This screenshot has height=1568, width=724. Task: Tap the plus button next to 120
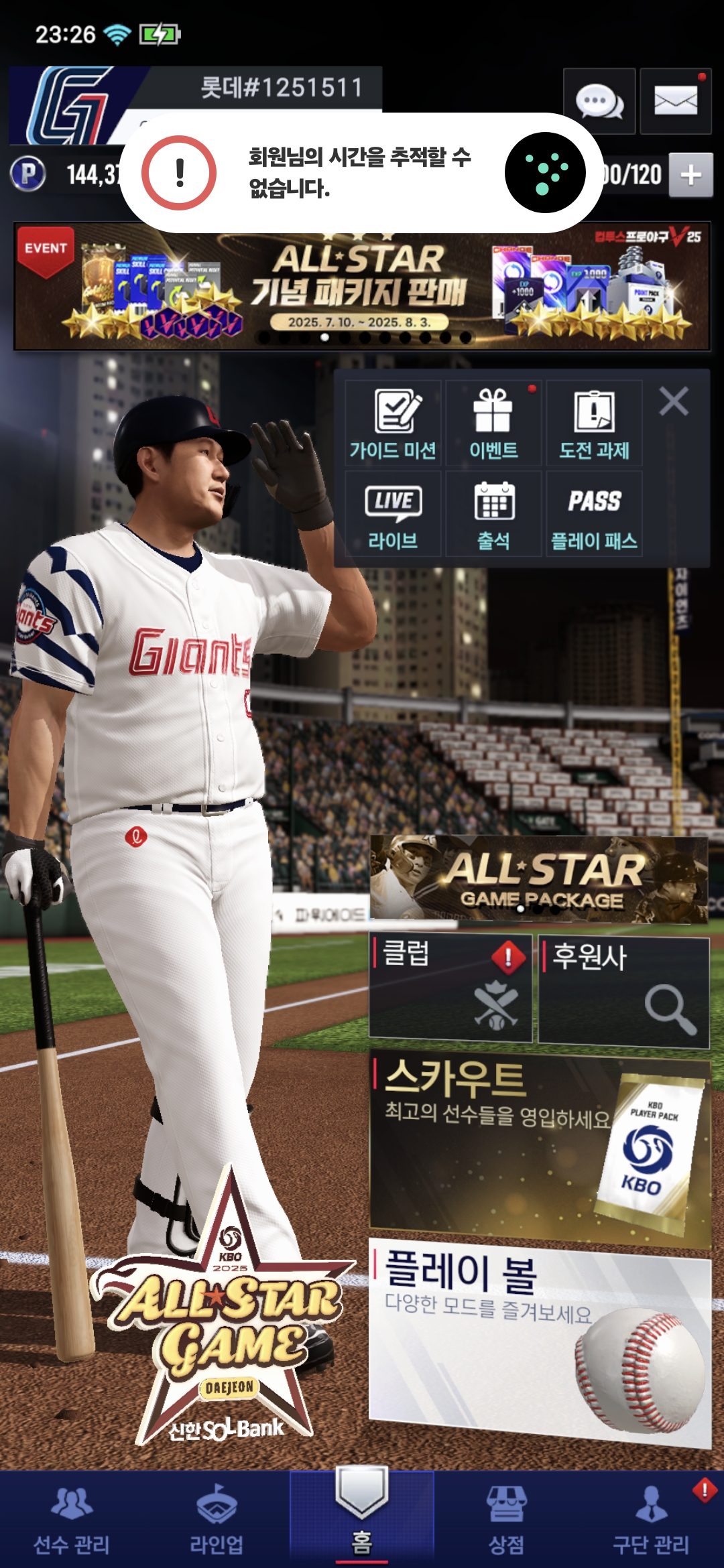coord(690,176)
